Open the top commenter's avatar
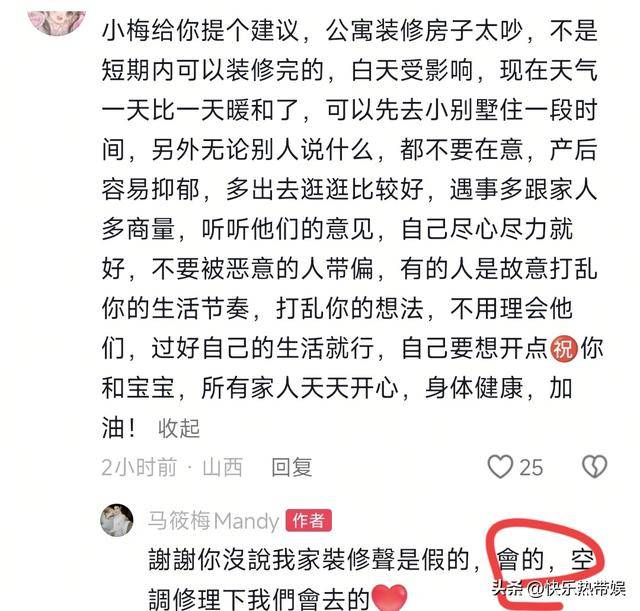This screenshot has height=611, width=640. click(x=50, y=14)
